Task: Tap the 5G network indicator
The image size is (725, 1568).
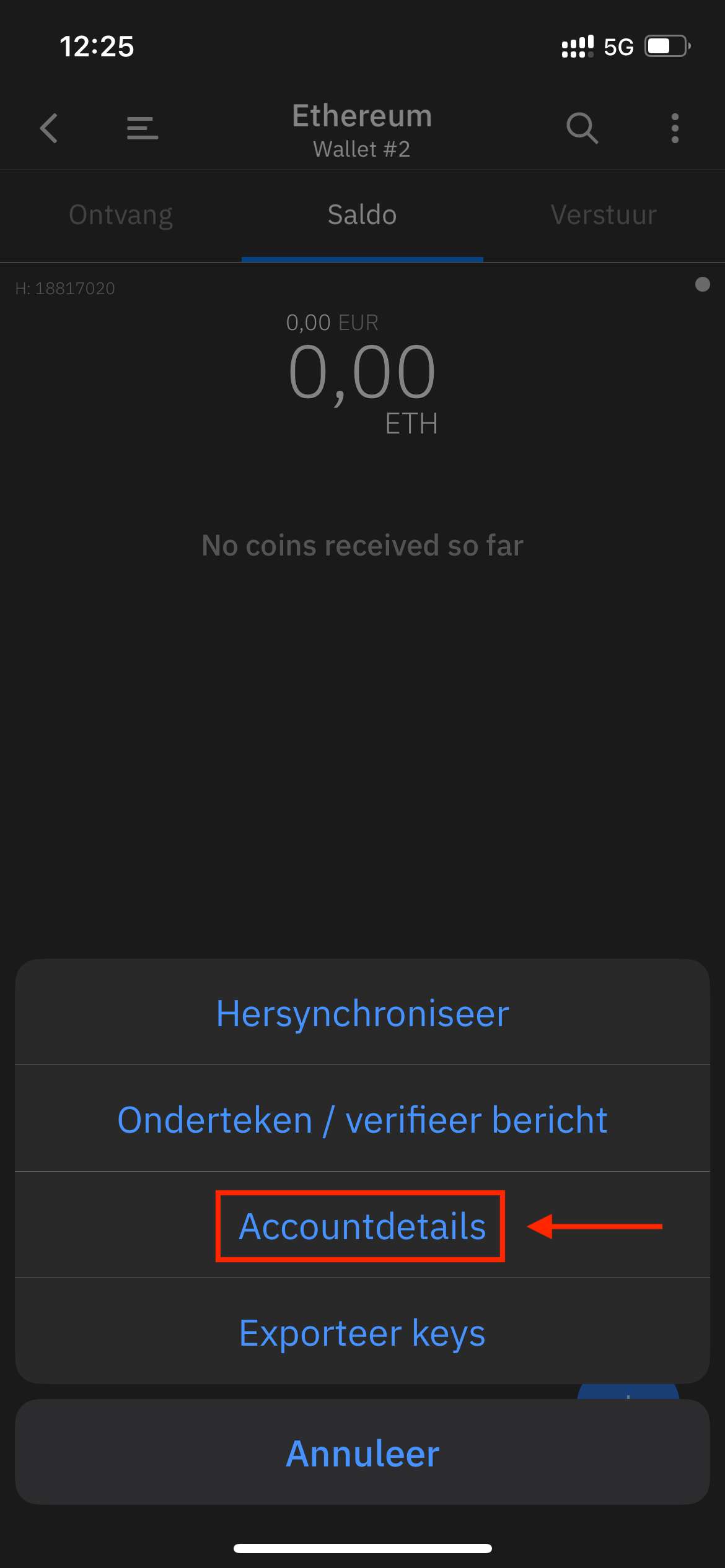Action: click(x=618, y=45)
